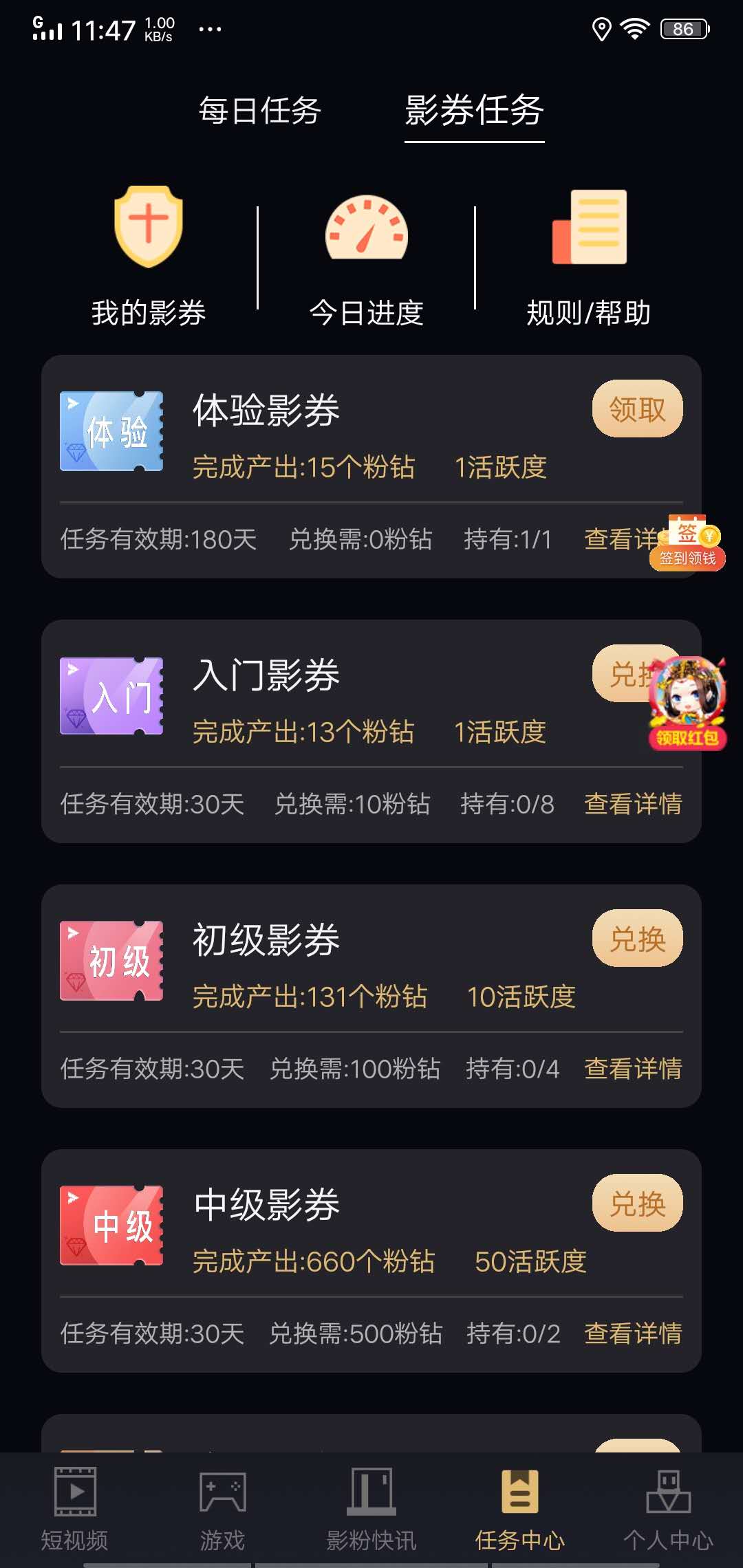Tap the 任务中心 icon in bottom navigation
The width and height of the screenshot is (743, 1568).
[x=520, y=1491]
